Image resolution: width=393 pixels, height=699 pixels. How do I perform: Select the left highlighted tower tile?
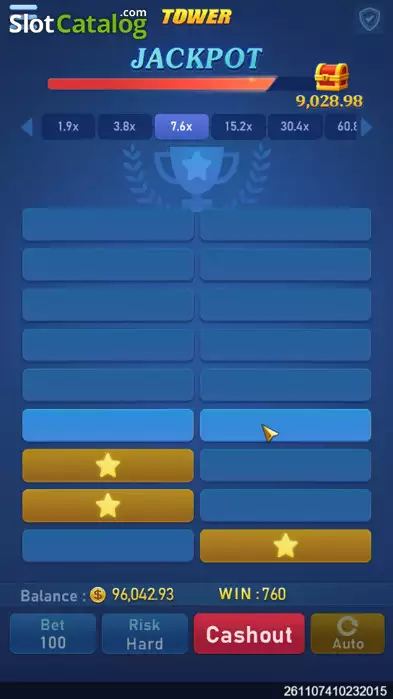[108, 425]
